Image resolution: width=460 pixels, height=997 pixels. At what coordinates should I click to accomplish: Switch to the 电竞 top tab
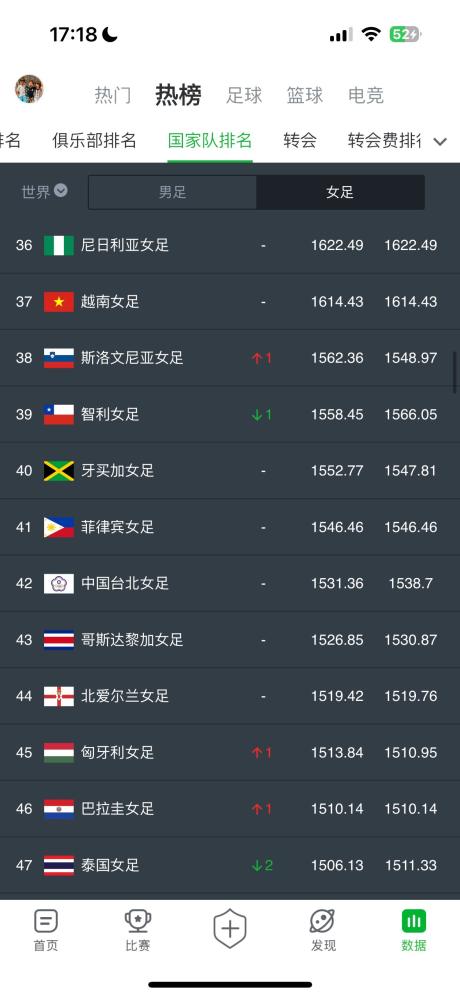pyautogui.click(x=366, y=95)
